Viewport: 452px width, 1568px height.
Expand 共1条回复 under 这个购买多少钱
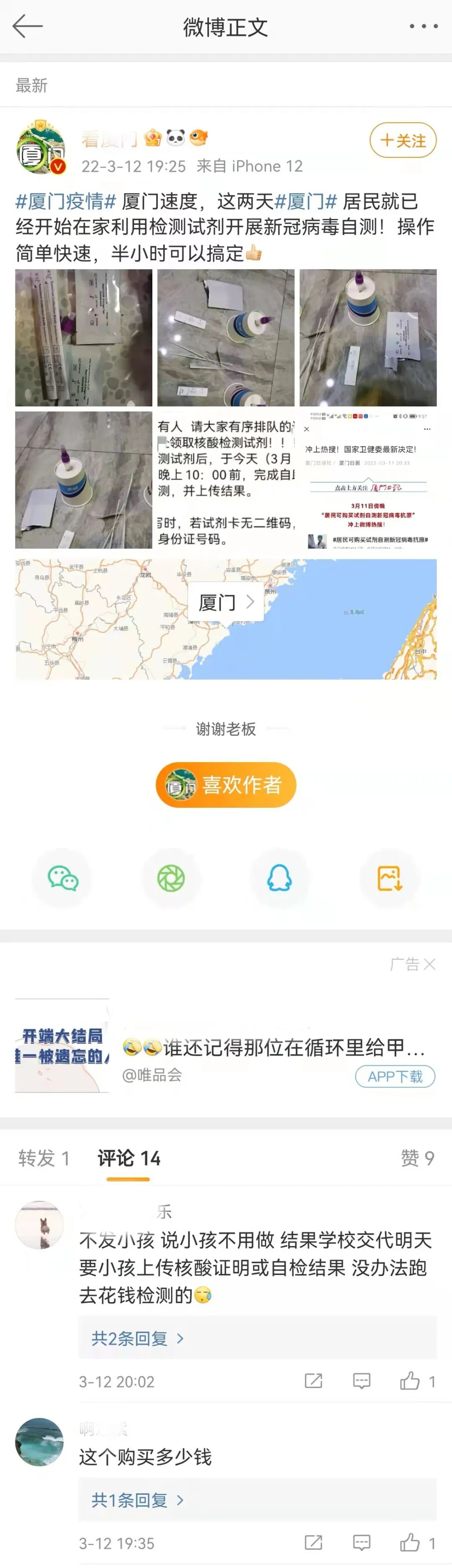tap(138, 1500)
